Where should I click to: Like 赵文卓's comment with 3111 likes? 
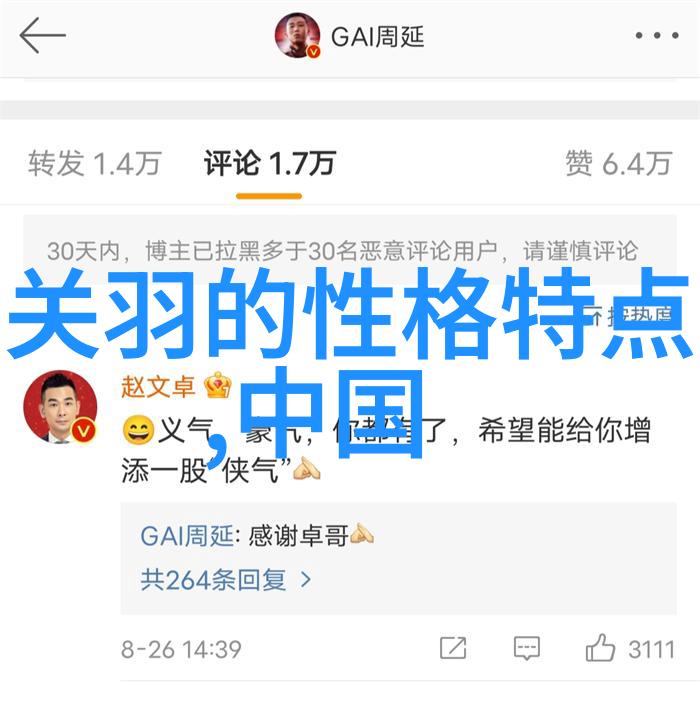601,648
